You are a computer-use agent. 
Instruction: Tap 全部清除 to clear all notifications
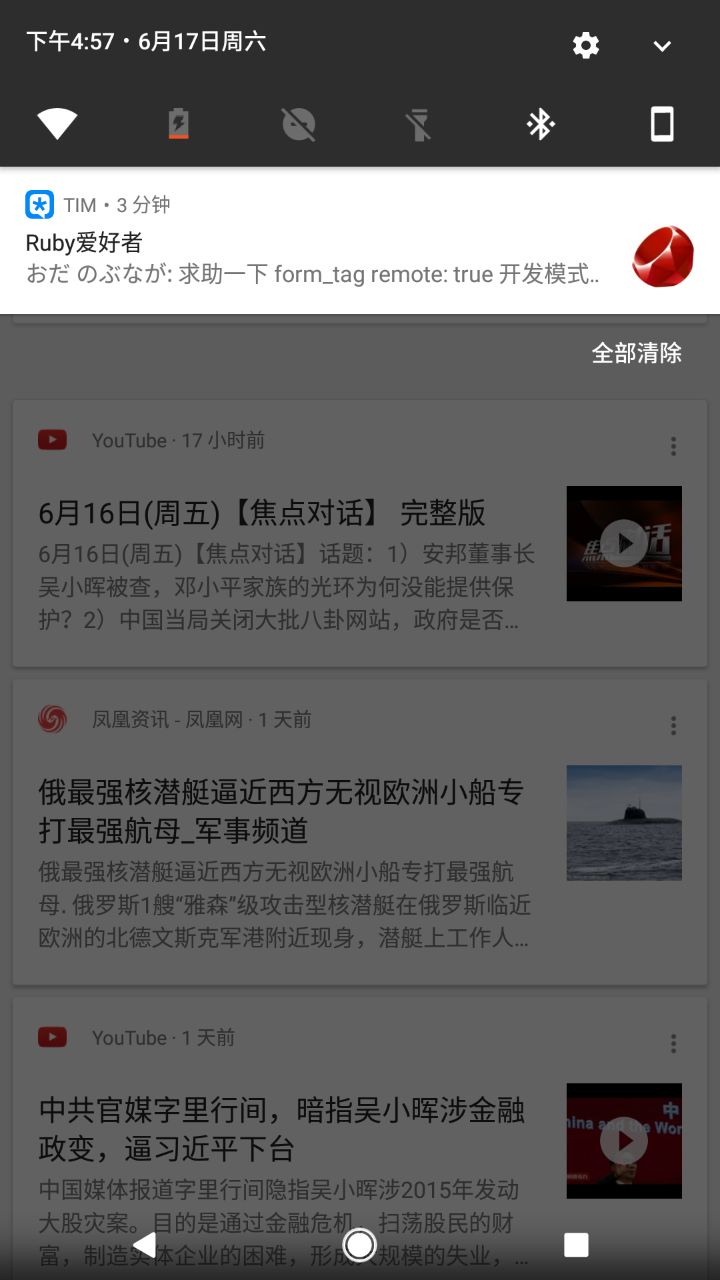636,353
